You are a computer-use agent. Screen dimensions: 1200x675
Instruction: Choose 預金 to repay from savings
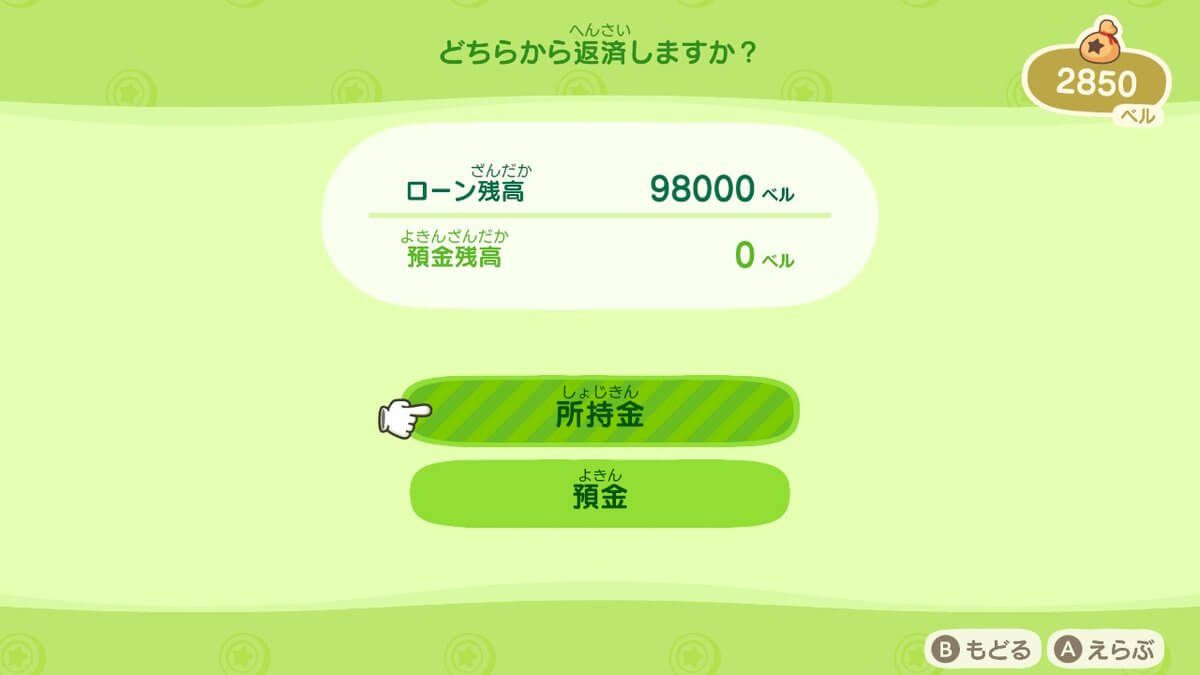pyautogui.click(x=600, y=493)
